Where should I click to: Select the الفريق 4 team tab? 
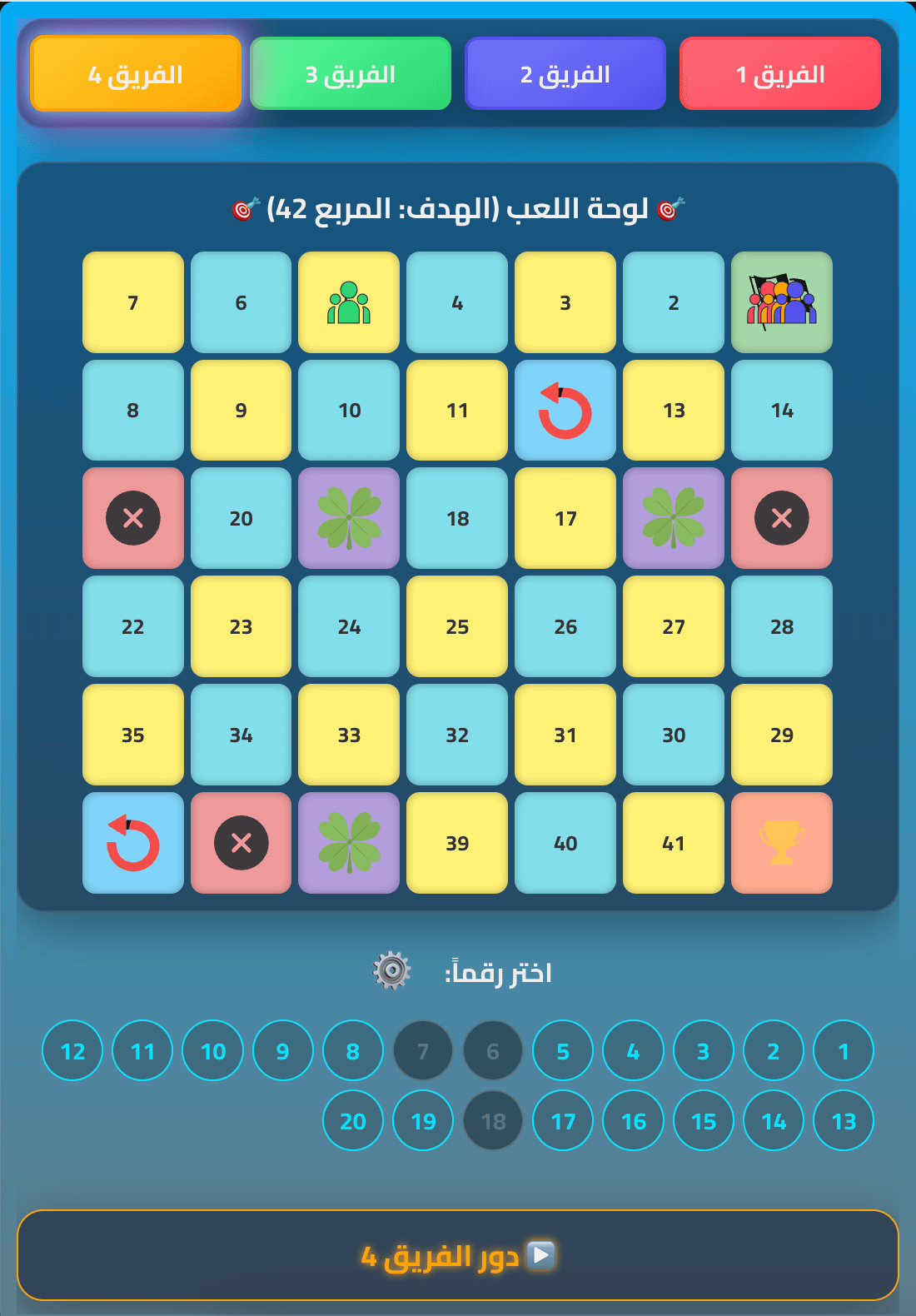[136, 74]
